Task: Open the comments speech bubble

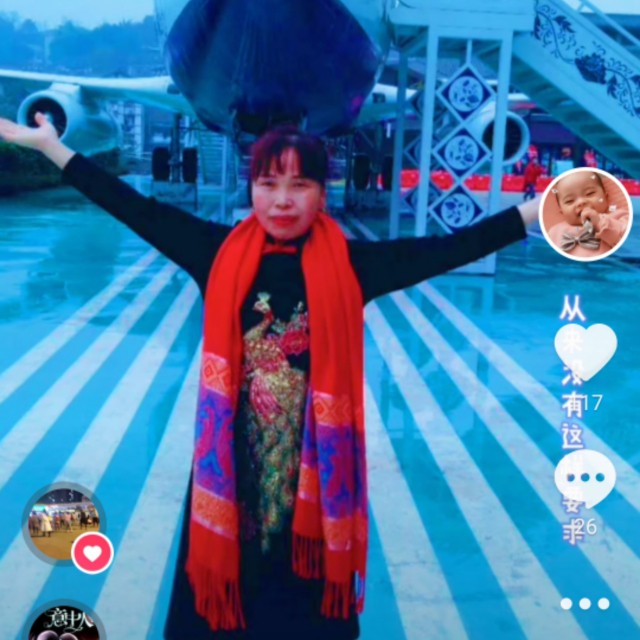Action: coord(585,480)
